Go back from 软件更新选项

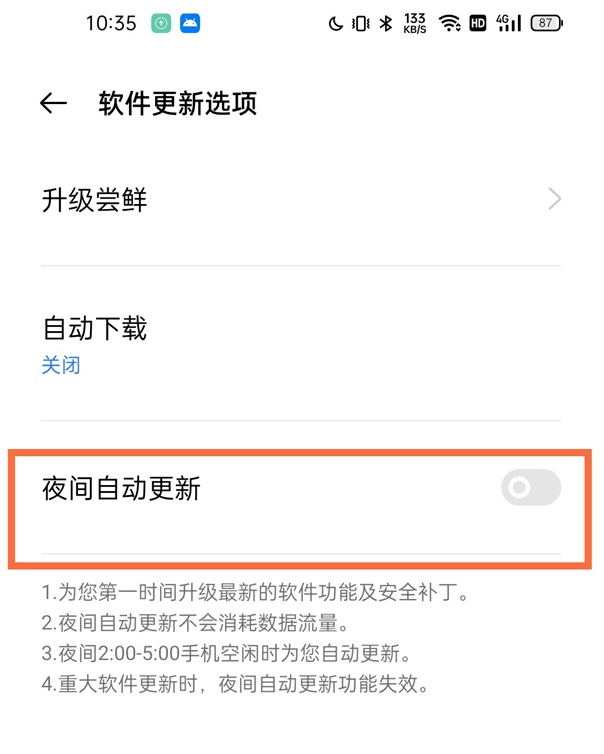point(53,103)
